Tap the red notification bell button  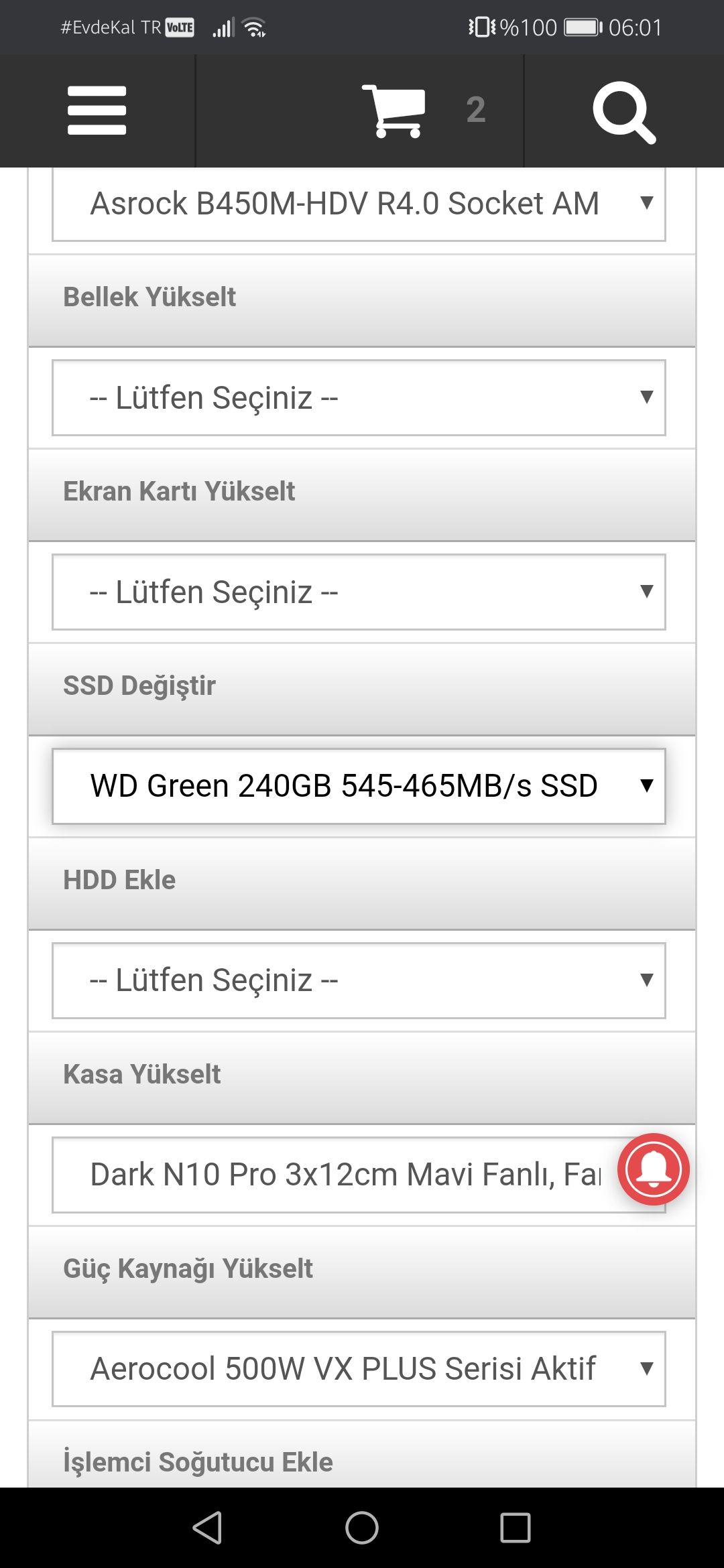point(654,1169)
